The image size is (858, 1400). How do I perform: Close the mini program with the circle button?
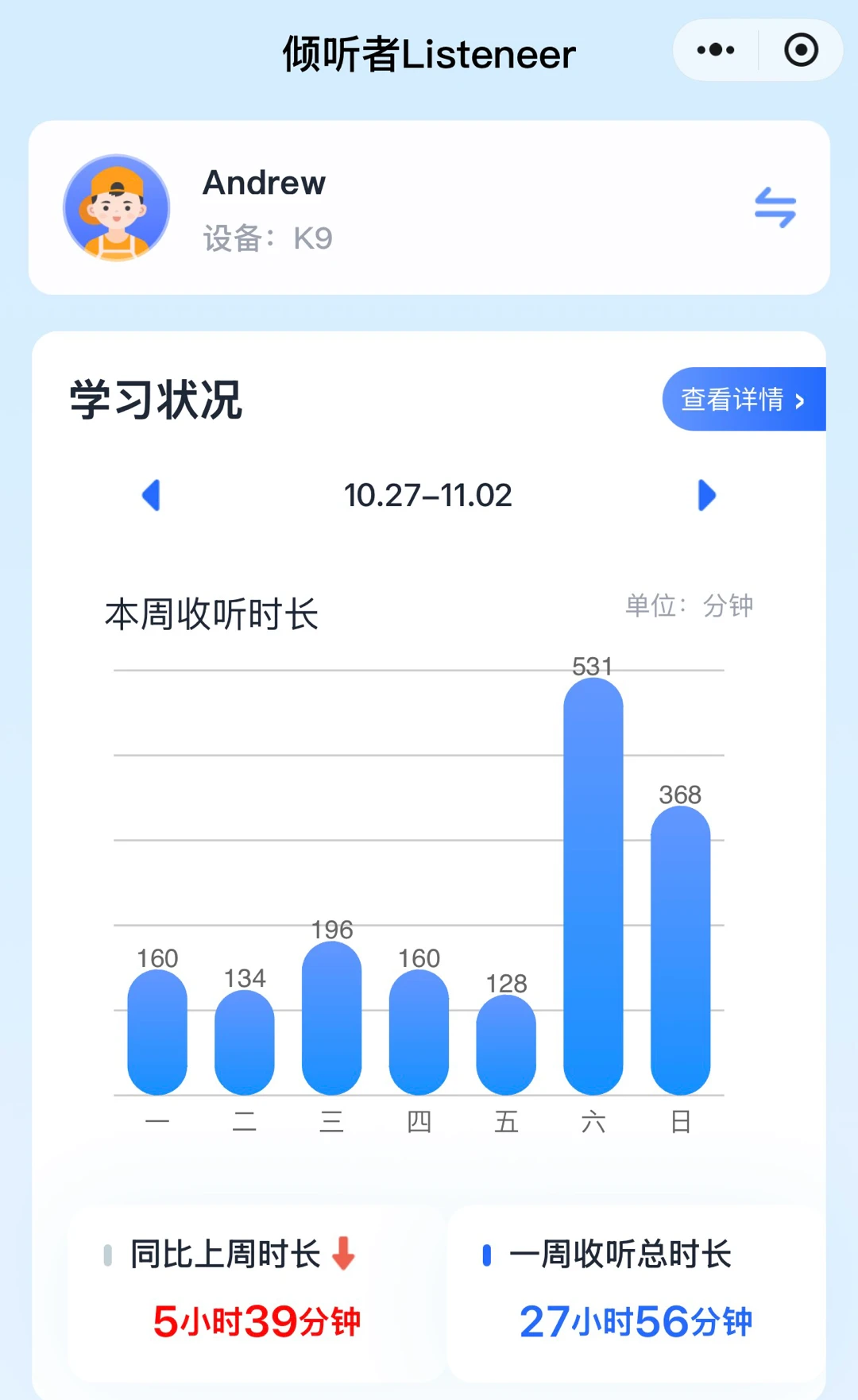(801, 50)
